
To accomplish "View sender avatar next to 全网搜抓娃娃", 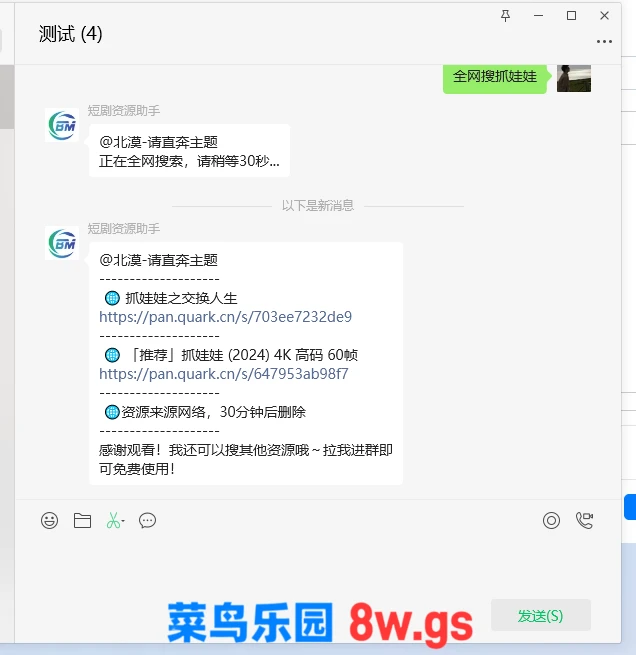I will [x=573, y=77].
